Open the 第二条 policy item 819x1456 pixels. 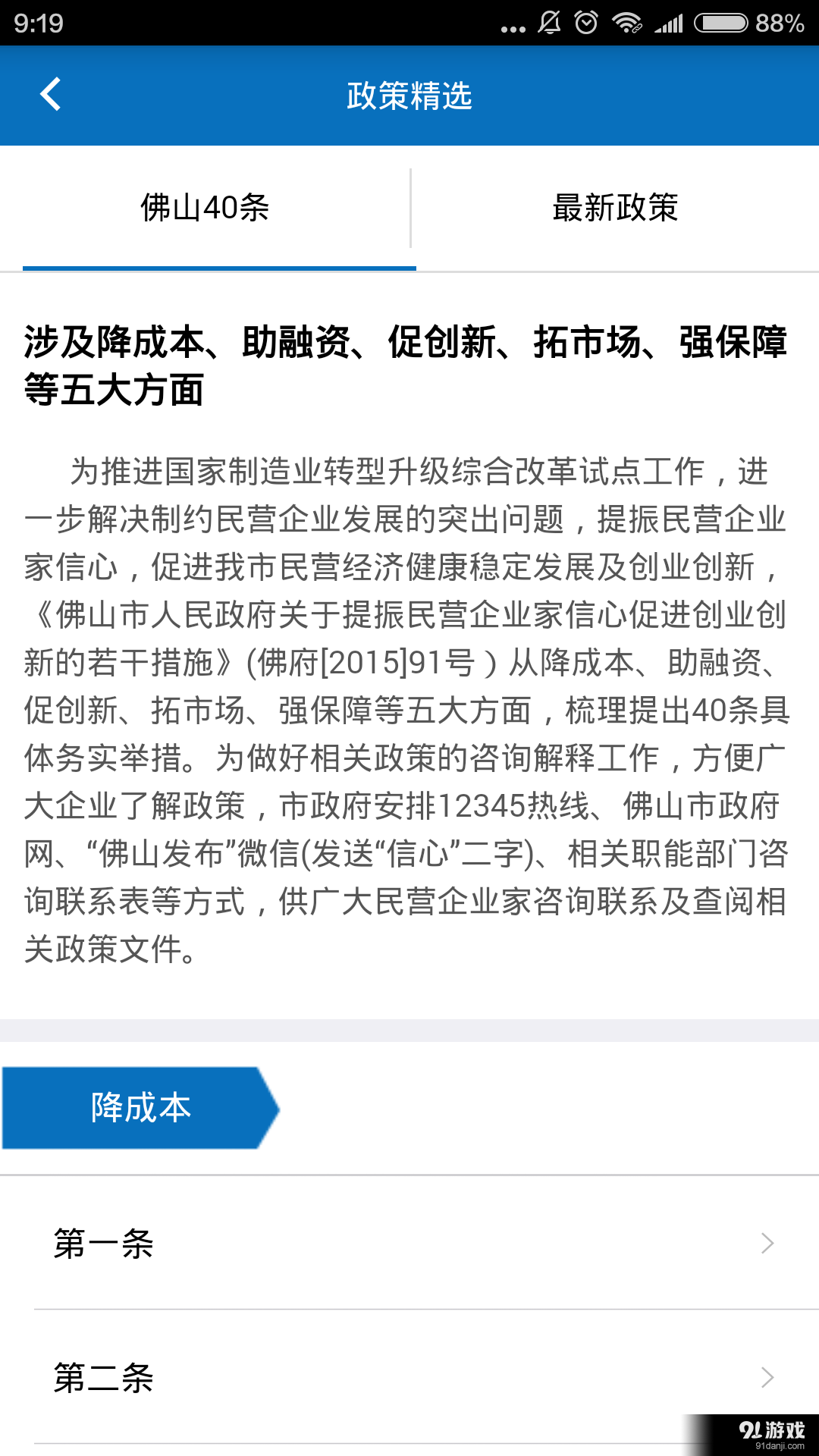[x=409, y=1377]
